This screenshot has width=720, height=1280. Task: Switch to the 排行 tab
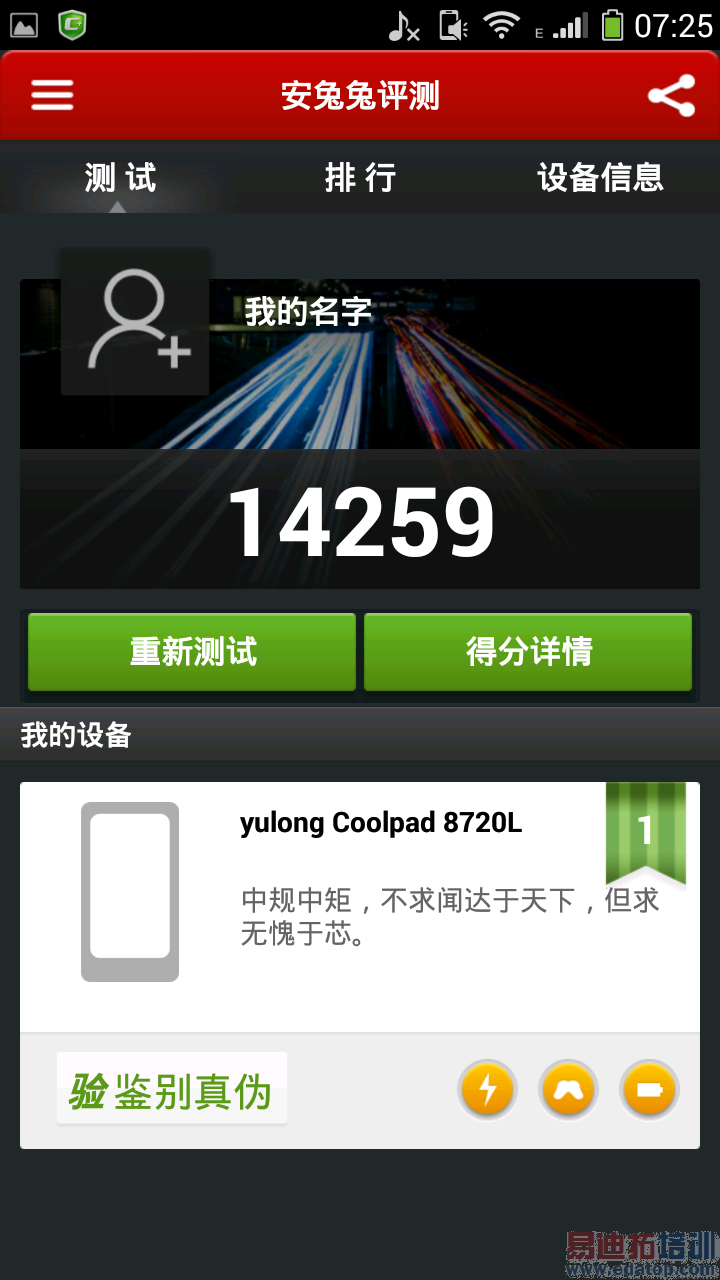point(360,178)
